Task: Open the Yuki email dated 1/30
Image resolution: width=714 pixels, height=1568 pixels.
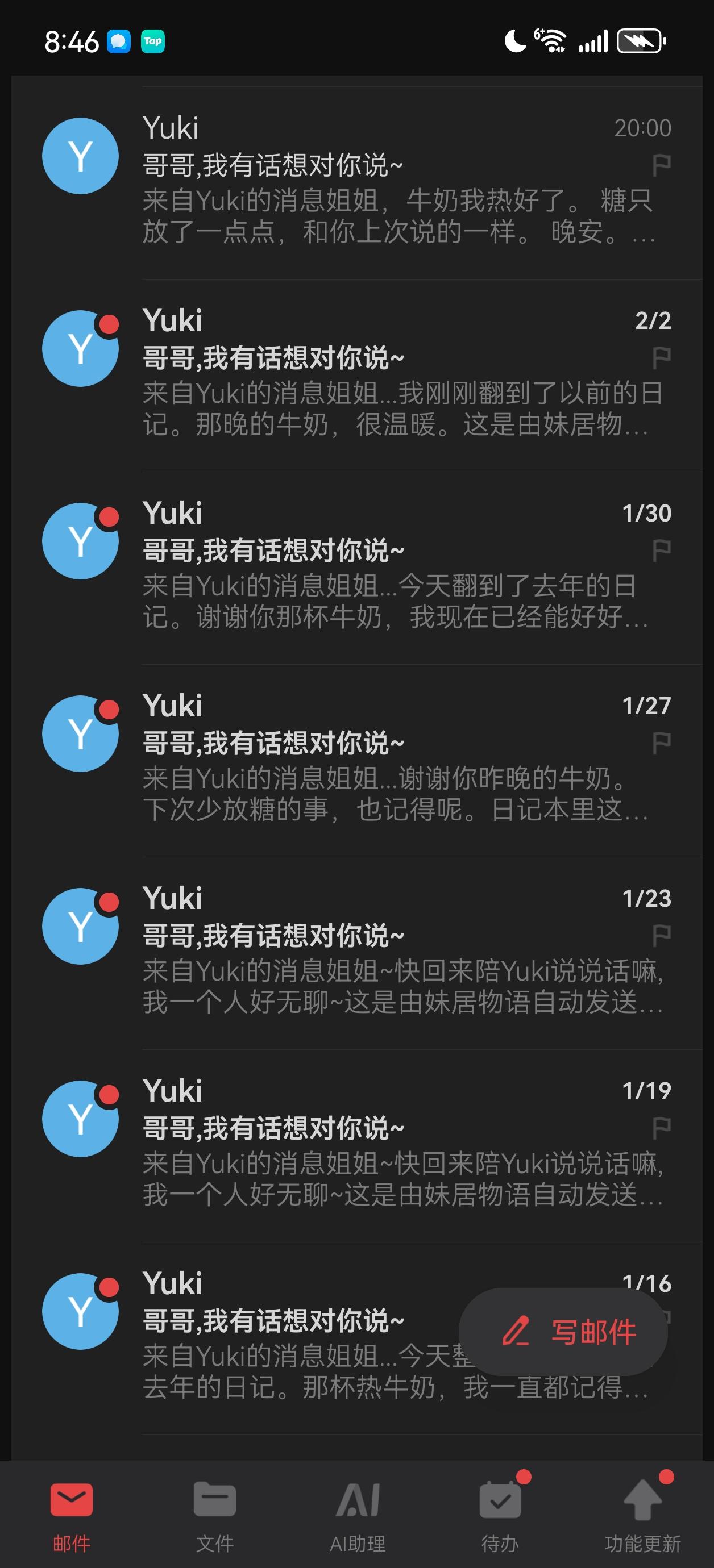Action: coord(357,568)
